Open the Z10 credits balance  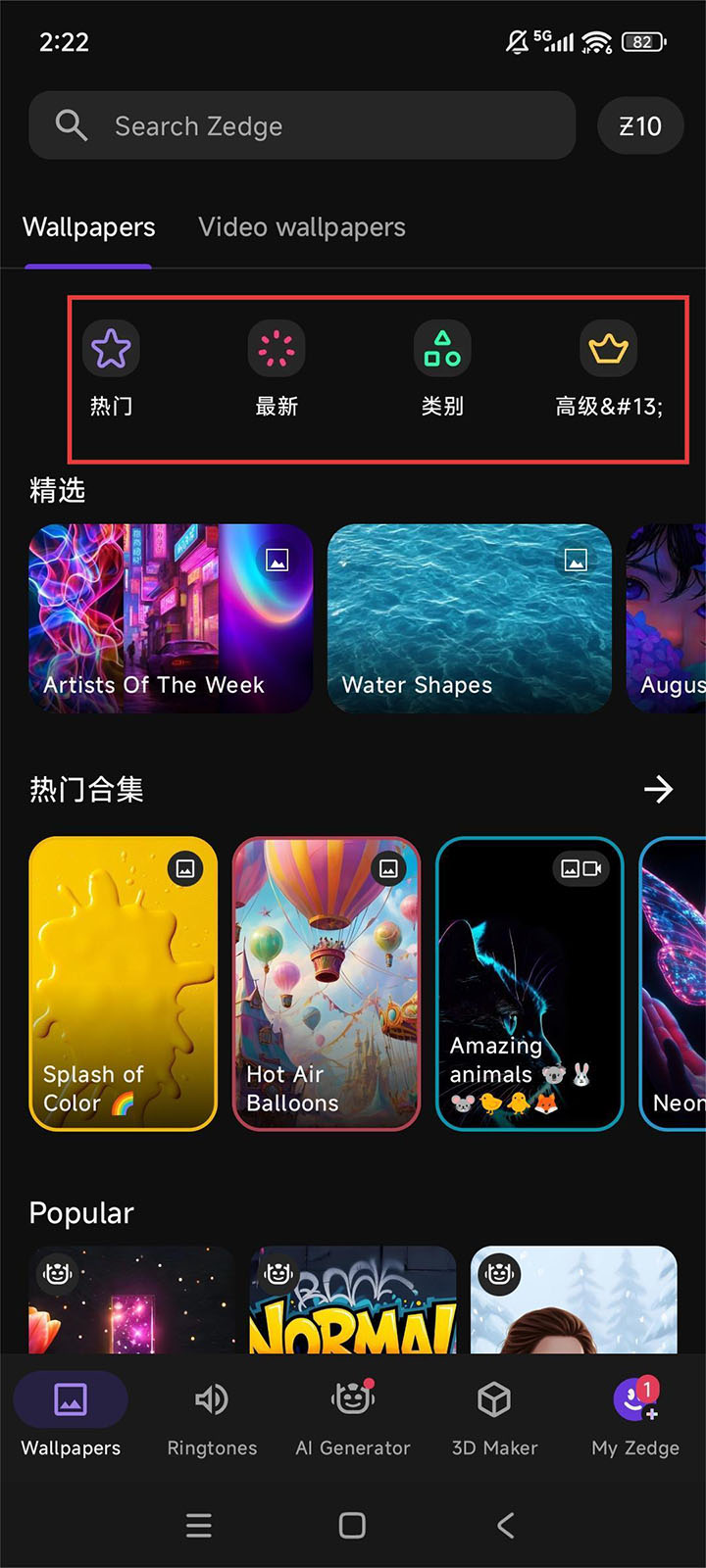(640, 125)
